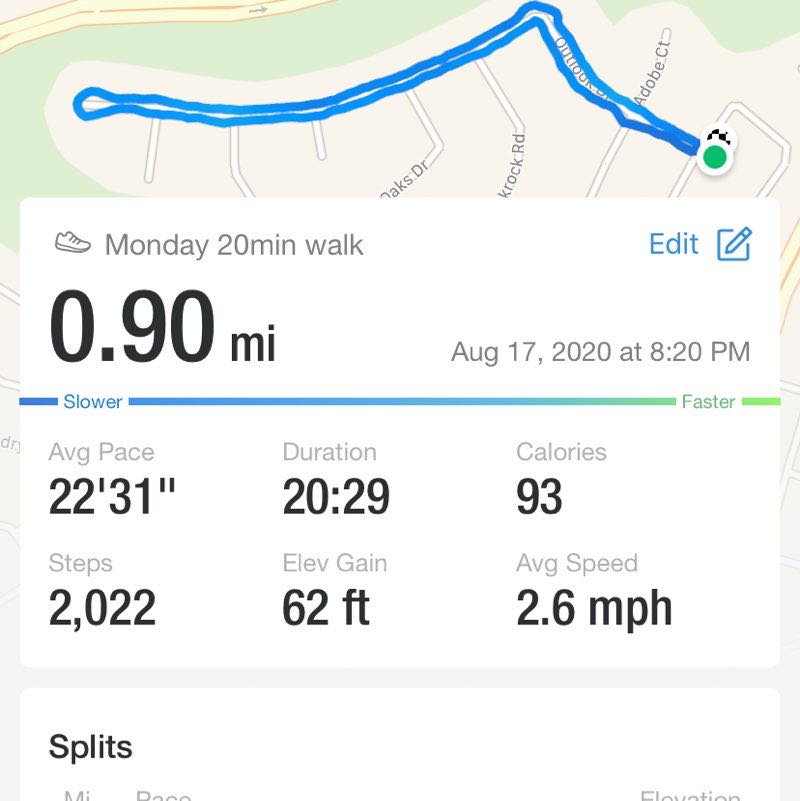The height and width of the screenshot is (801, 800).
Task: Edit the Monday 20min walk workout
Action: 700,244
